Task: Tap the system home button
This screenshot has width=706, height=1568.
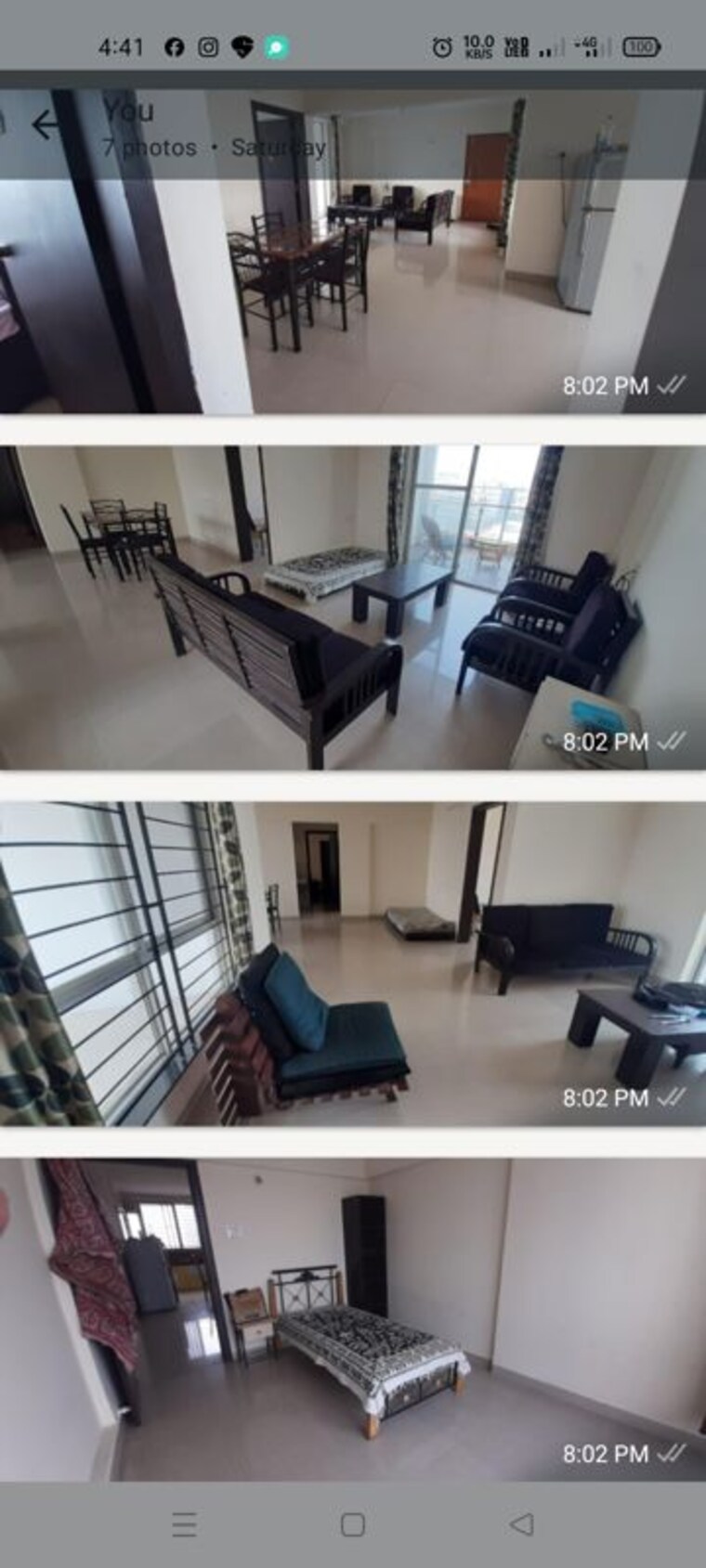Action: pyautogui.click(x=352, y=1524)
